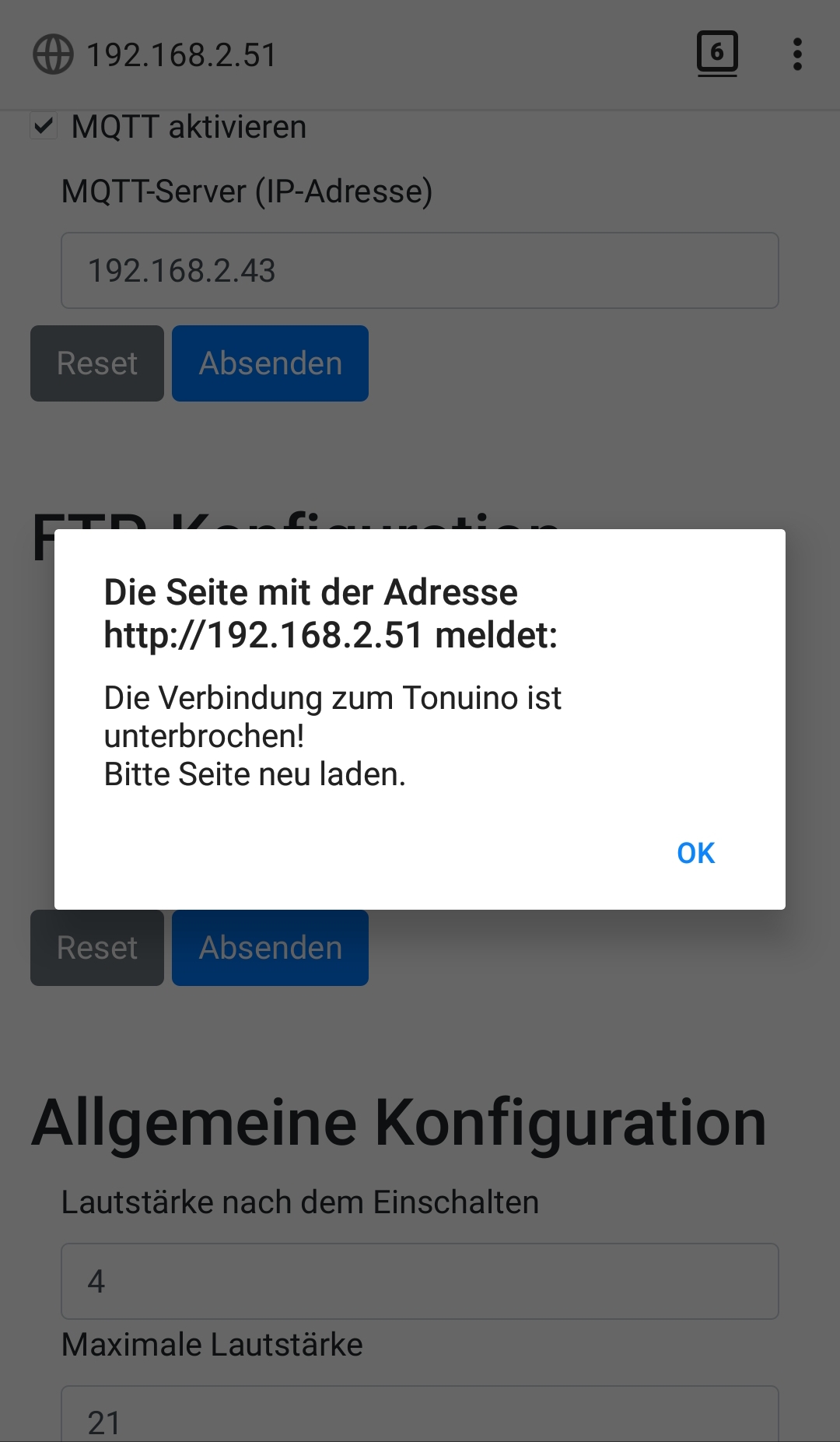Viewport: 840px width, 1442px height.
Task: Tap Absenden under the MQTT server field
Action: coord(270,363)
